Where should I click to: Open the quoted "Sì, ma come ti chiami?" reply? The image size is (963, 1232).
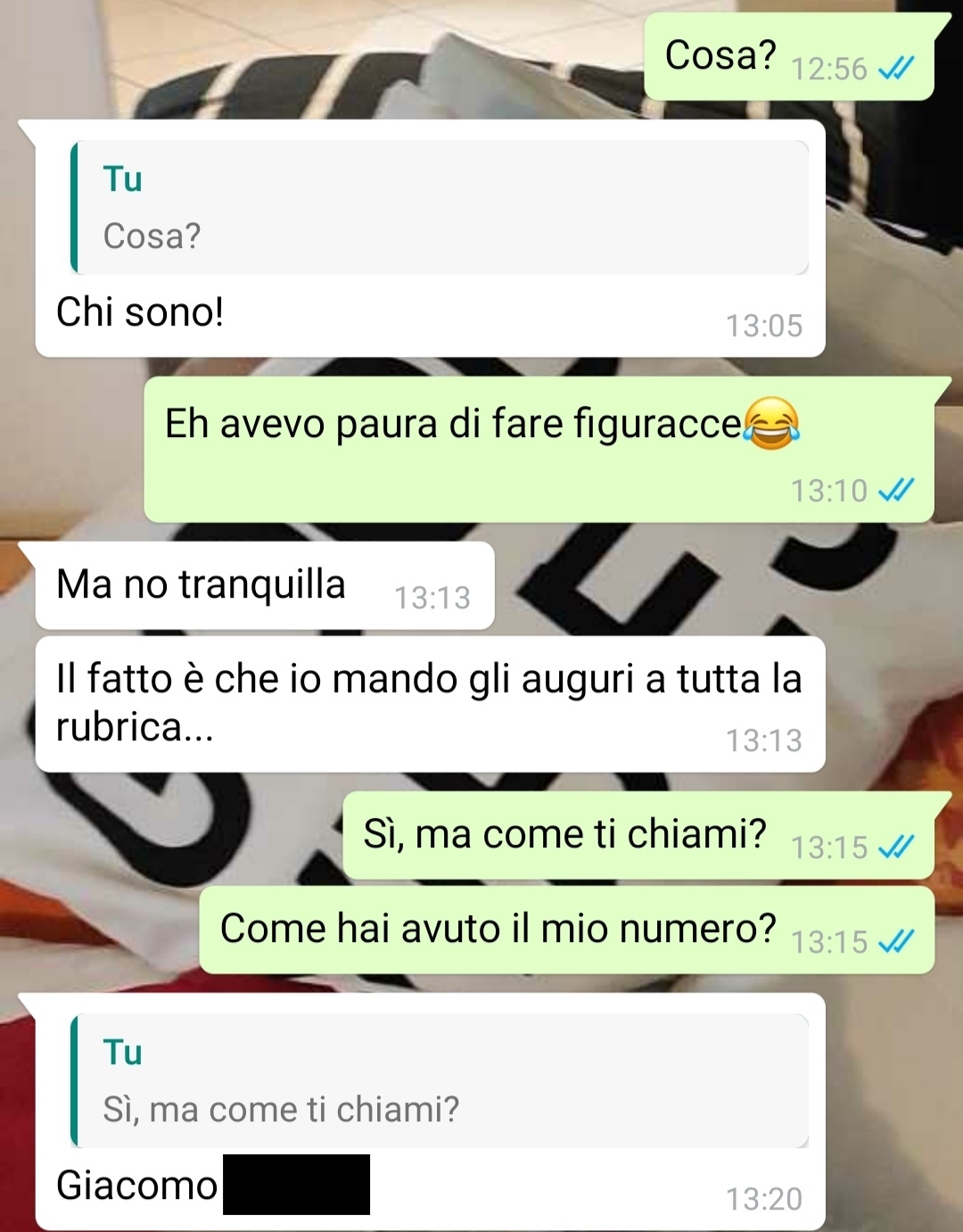click(x=439, y=1080)
